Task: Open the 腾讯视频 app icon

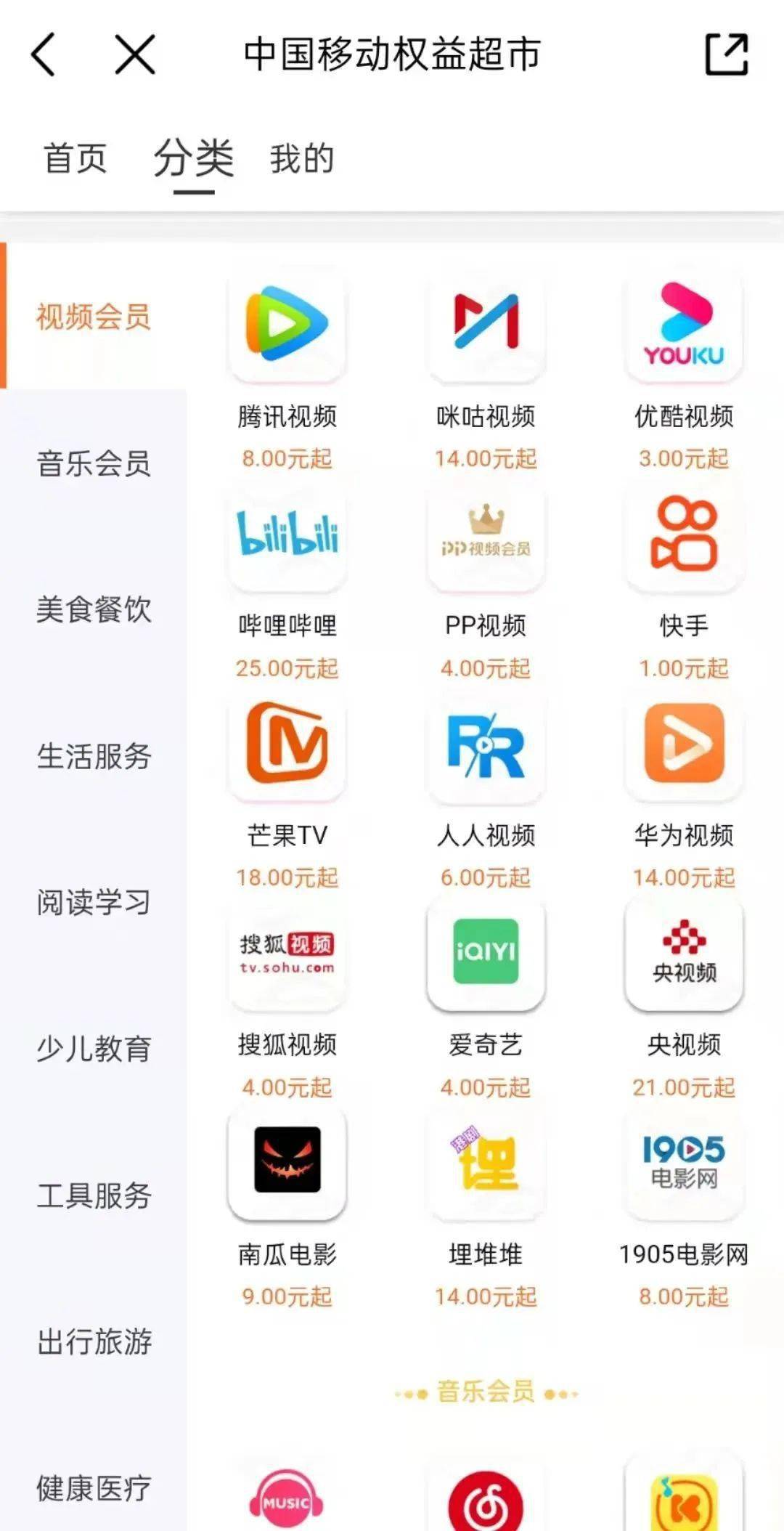Action: click(x=286, y=326)
